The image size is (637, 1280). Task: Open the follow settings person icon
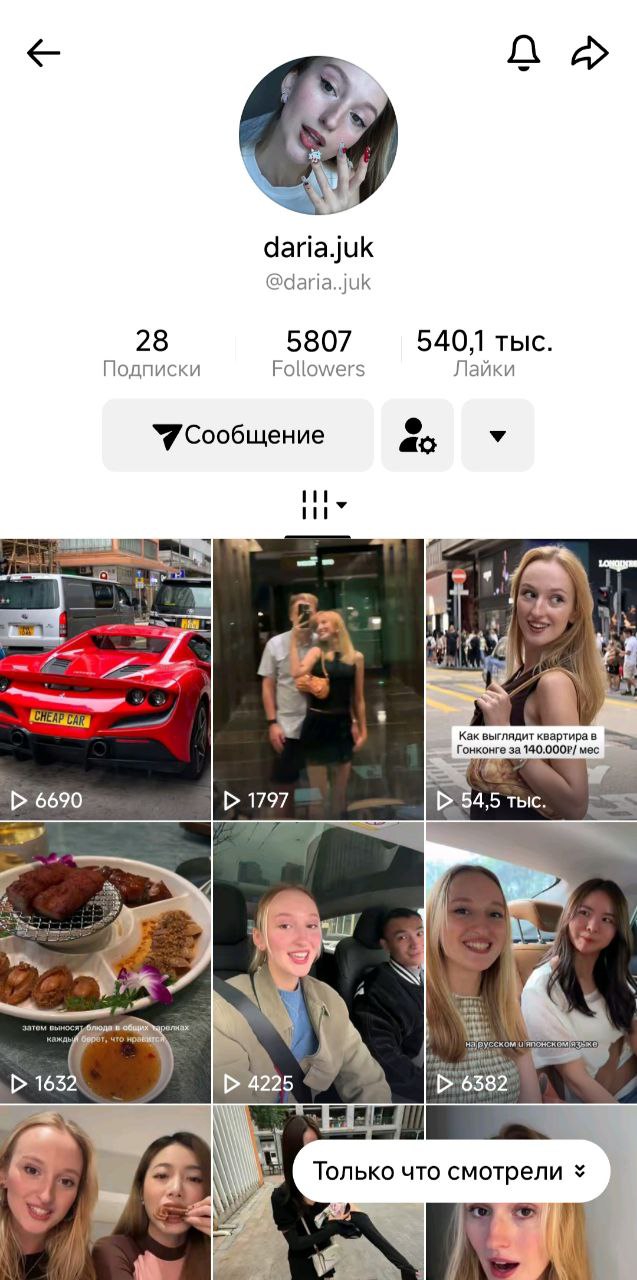point(417,435)
